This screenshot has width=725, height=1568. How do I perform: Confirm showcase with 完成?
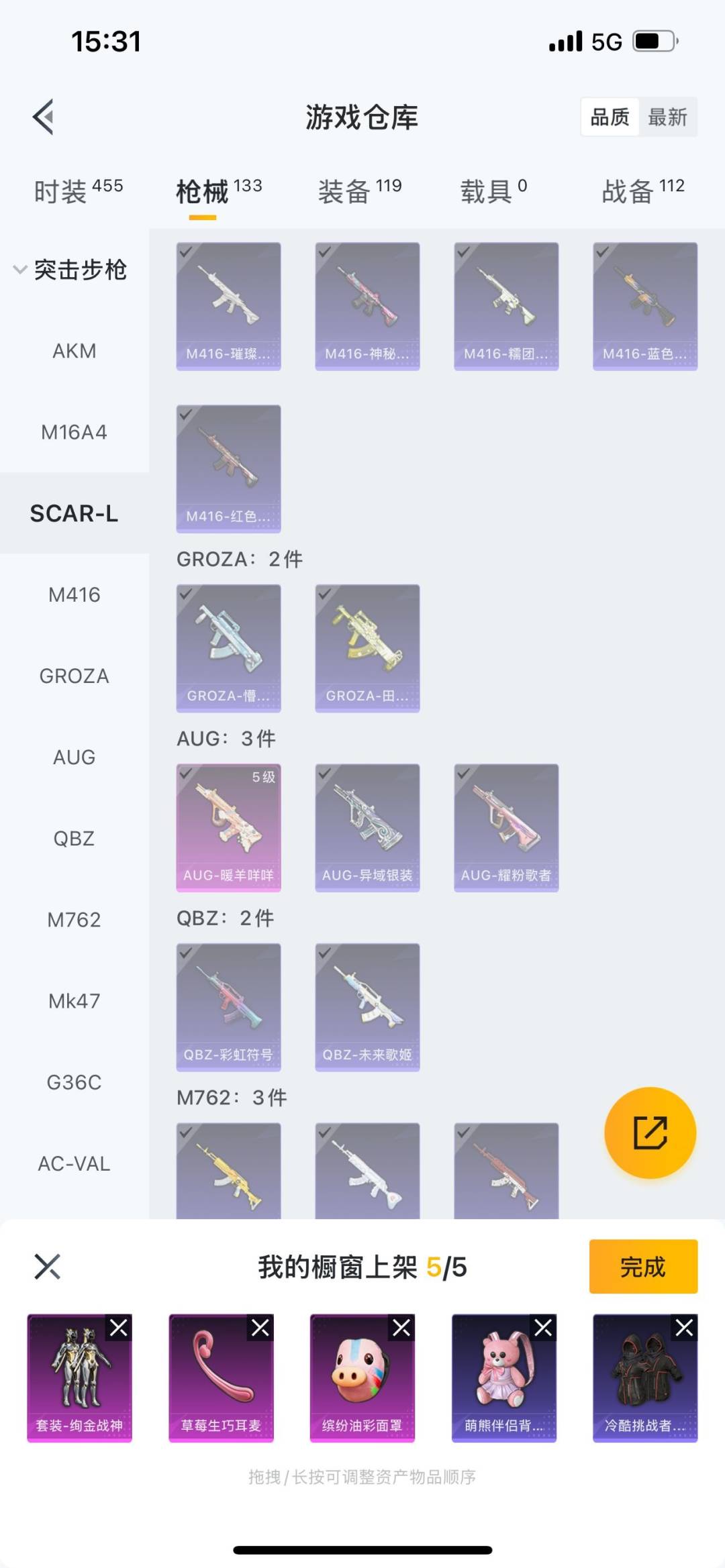[x=642, y=1267]
